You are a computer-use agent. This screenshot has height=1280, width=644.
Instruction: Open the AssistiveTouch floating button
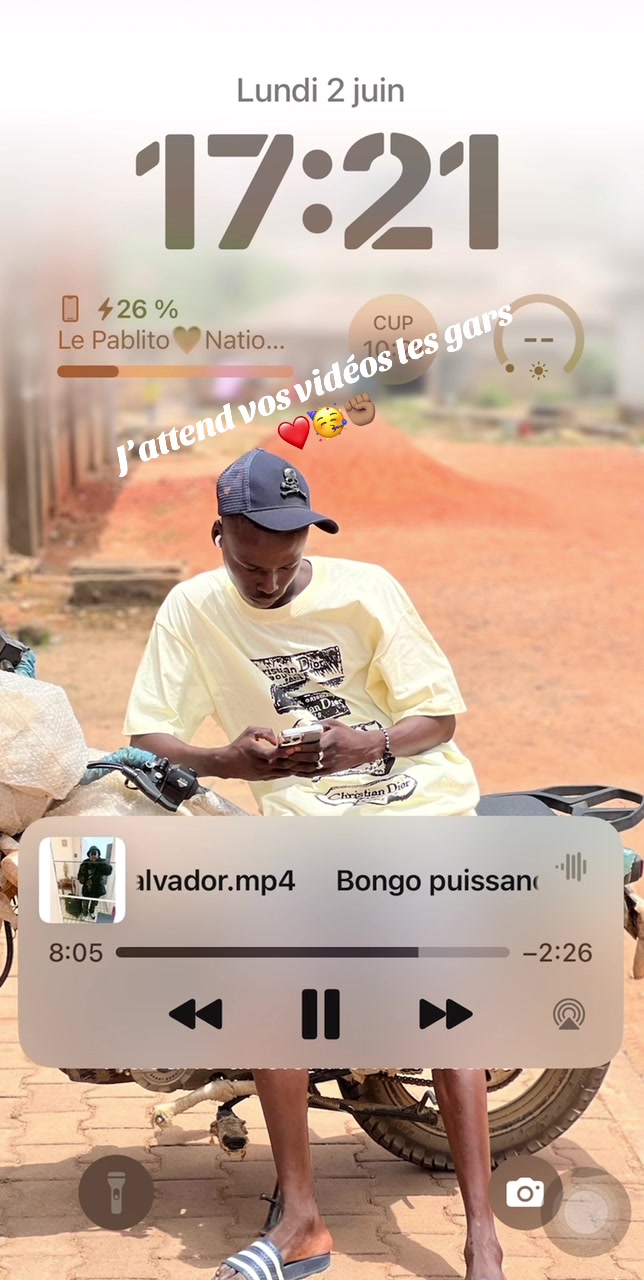pos(587,1212)
